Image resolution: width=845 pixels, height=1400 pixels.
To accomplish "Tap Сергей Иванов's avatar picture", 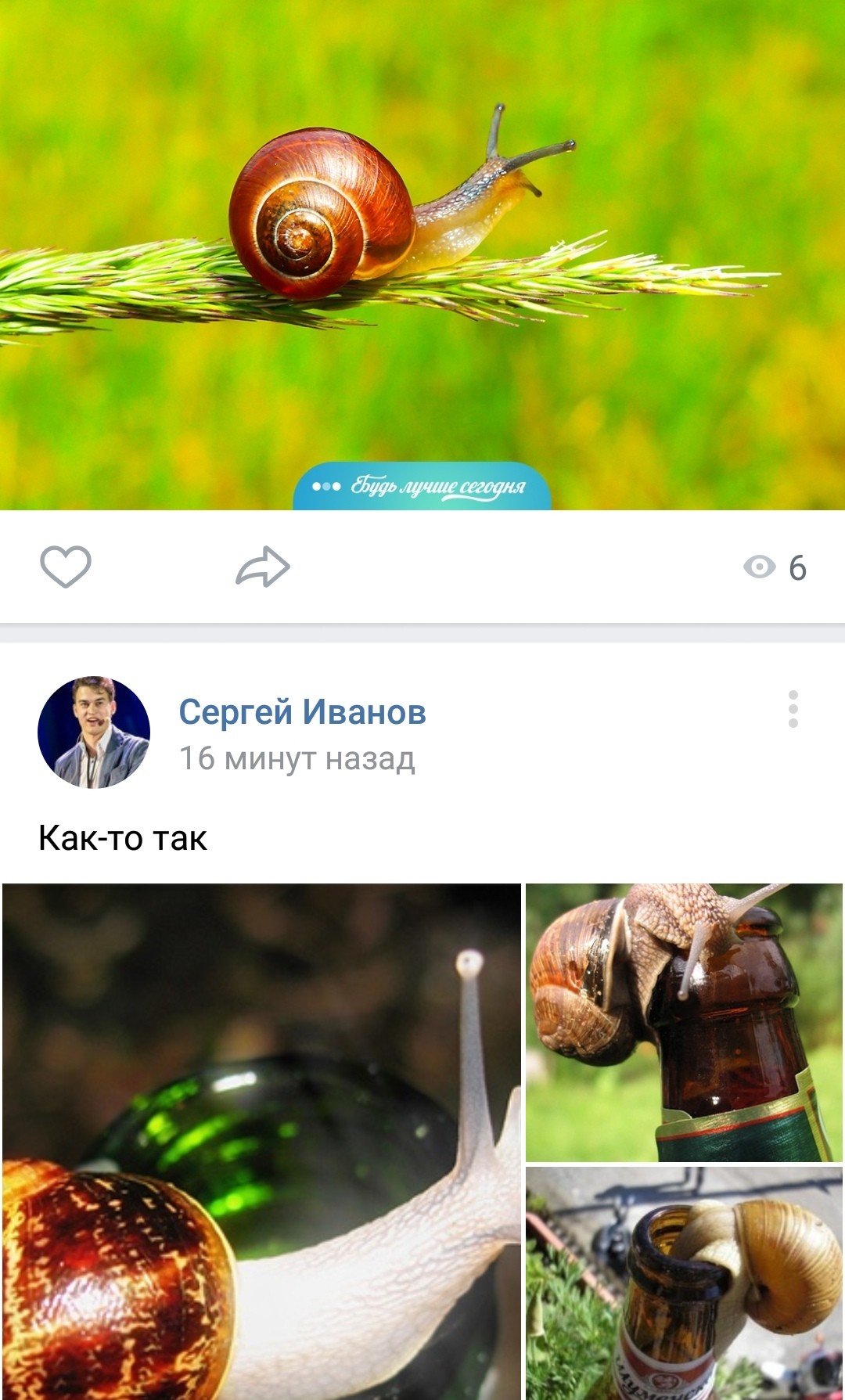I will pos(94,732).
